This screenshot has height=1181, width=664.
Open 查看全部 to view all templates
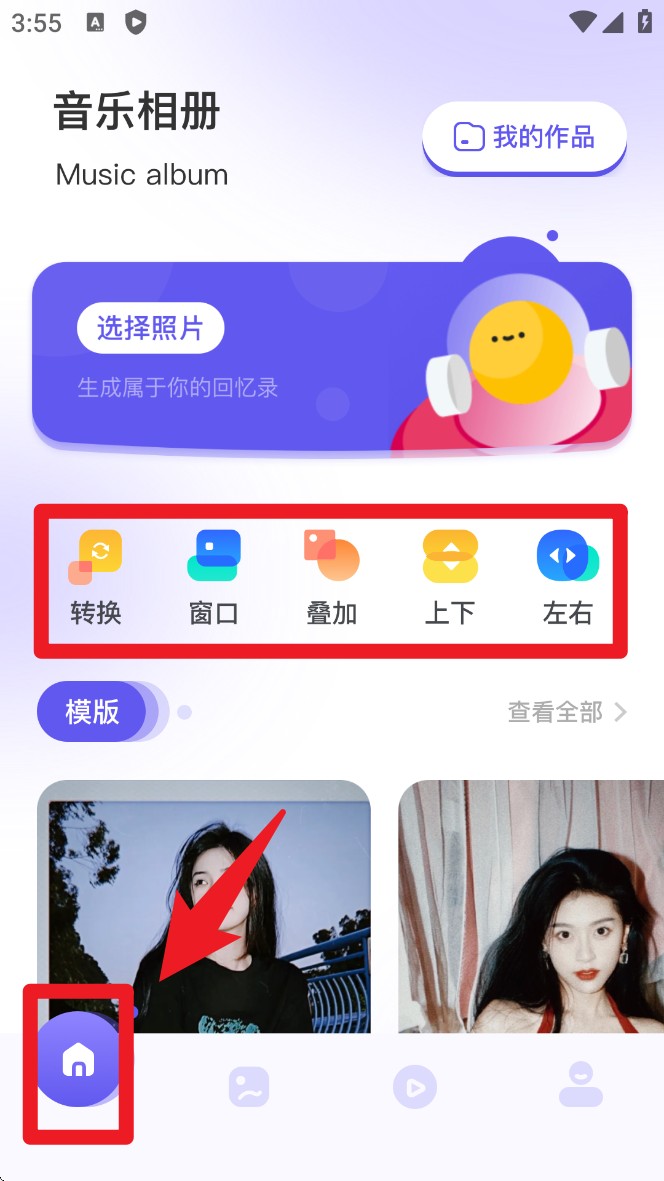tap(567, 712)
